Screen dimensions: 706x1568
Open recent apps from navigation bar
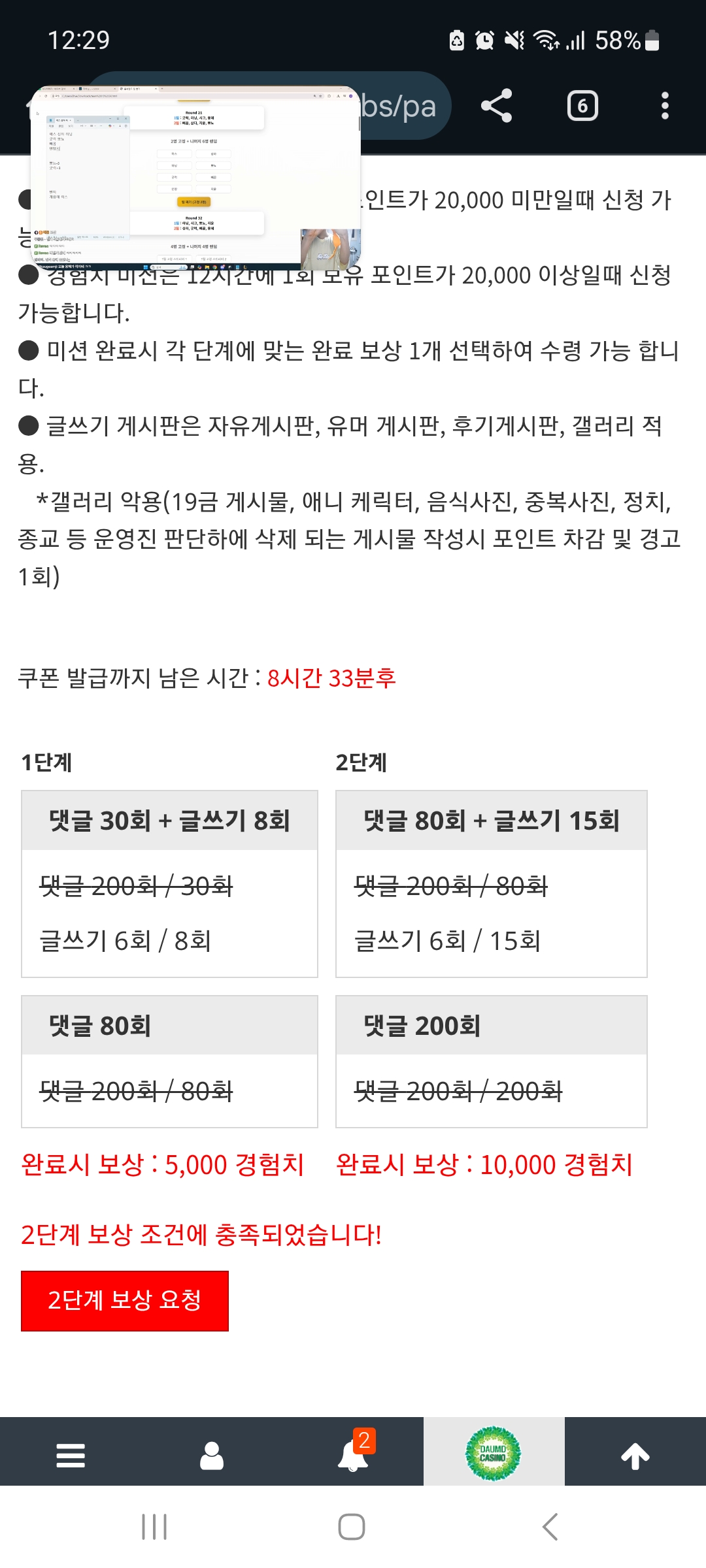click(155, 1527)
